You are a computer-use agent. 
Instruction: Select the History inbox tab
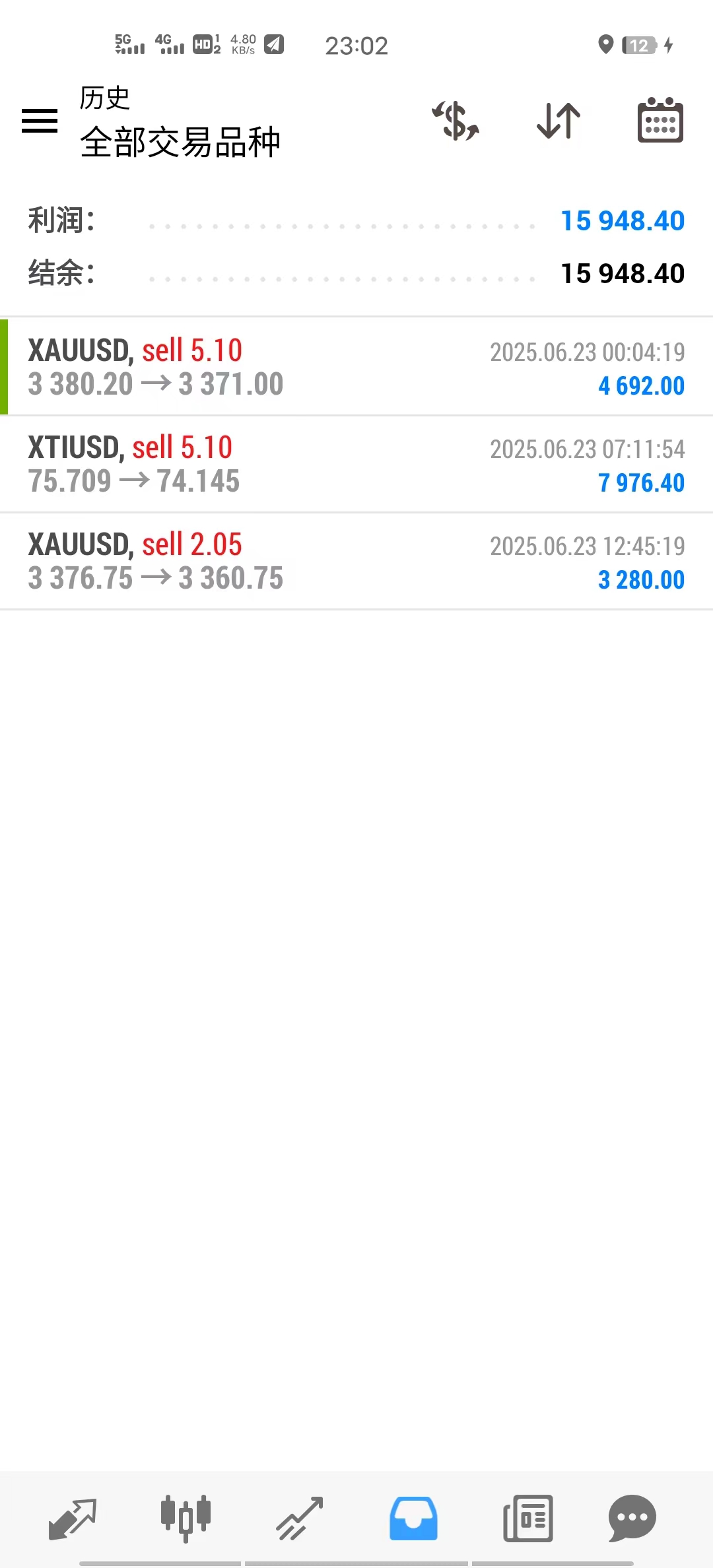coord(413,1519)
